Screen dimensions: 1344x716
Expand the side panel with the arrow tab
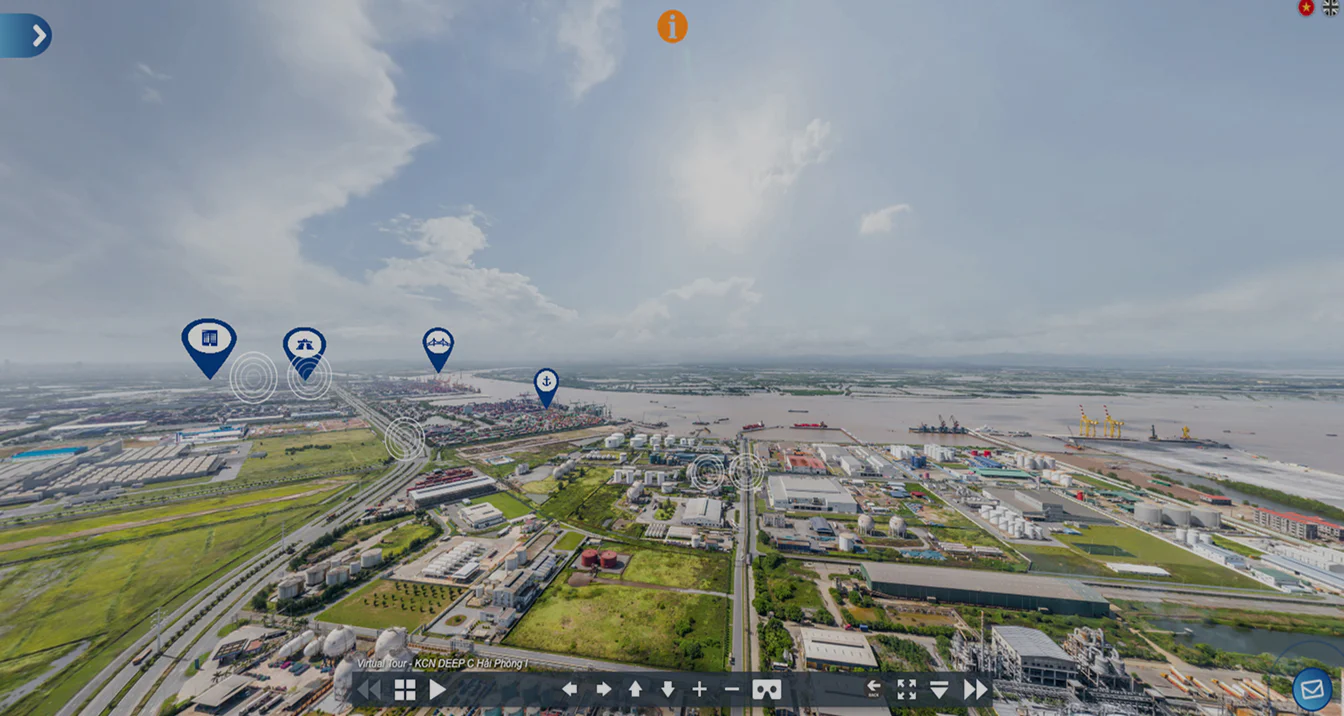click(26, 36)
